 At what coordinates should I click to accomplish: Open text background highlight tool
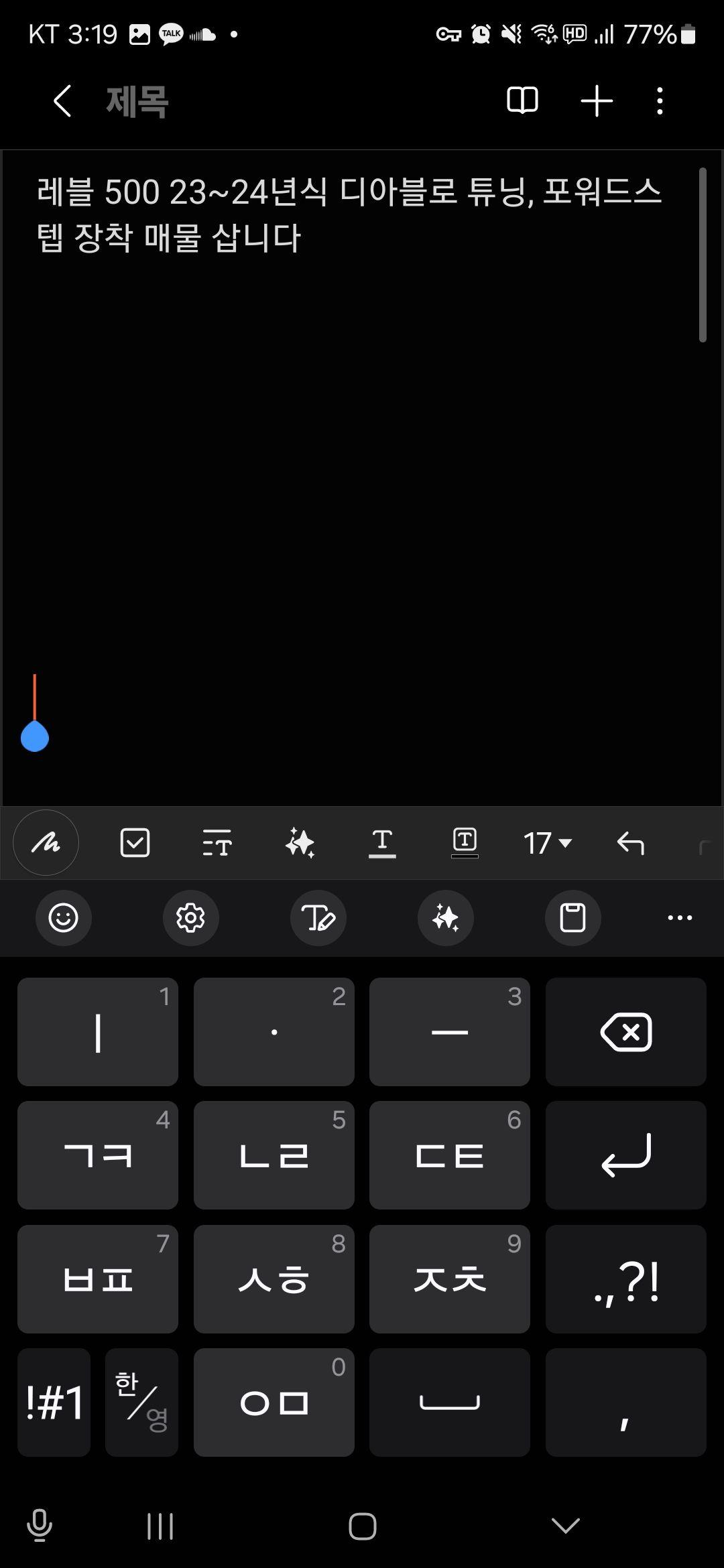point(465,842)
